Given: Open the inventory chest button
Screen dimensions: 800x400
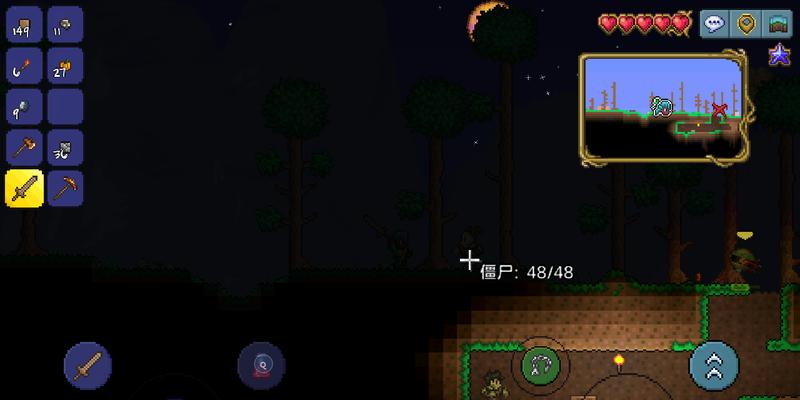Looking at the screenshot, I should [776, 23].
